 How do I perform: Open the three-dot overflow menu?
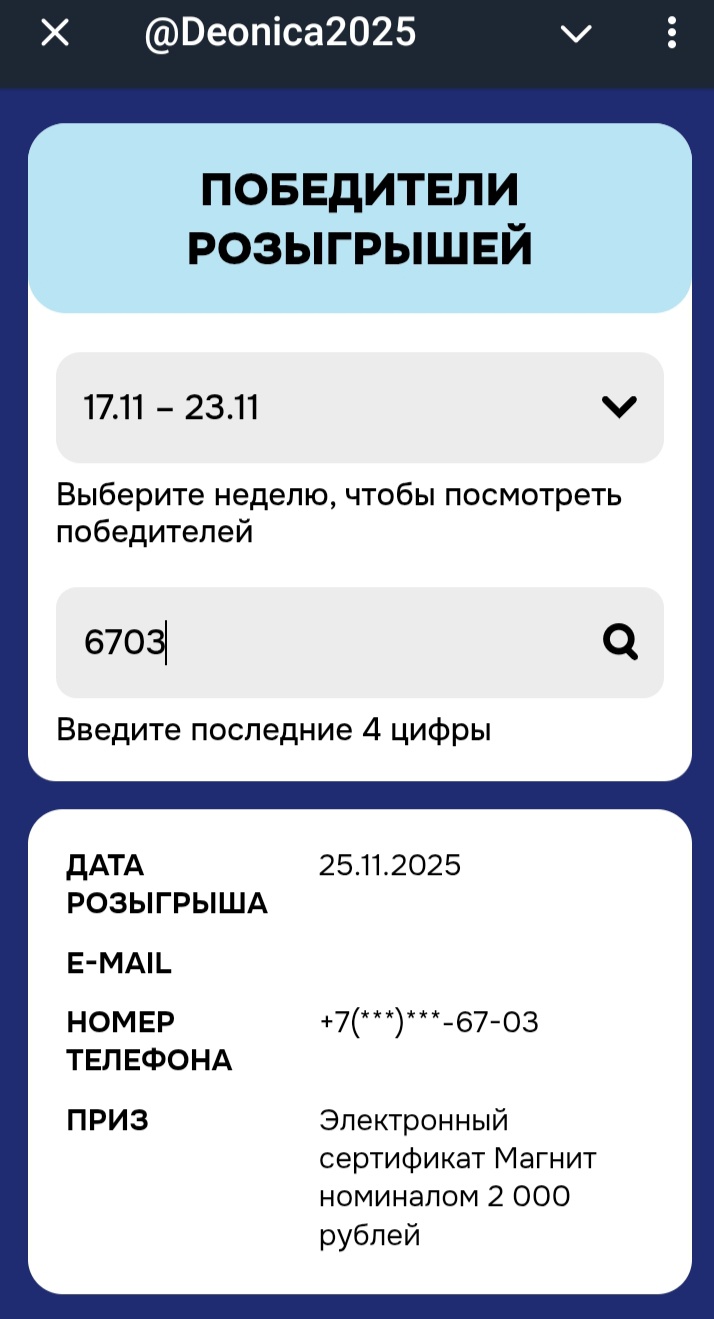pyautogui.click(x=671, y=34)
